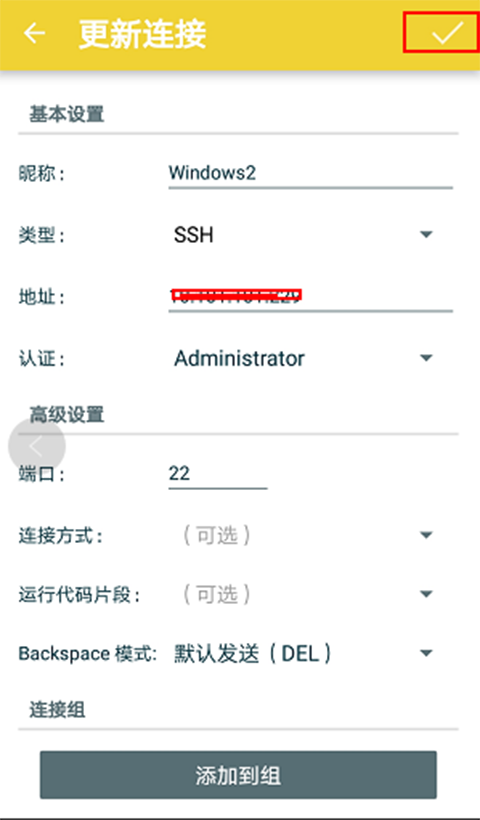Edit the port field showing 22
Image resolution: width=480 pixels, height=820 pixels.
point(218,474)
